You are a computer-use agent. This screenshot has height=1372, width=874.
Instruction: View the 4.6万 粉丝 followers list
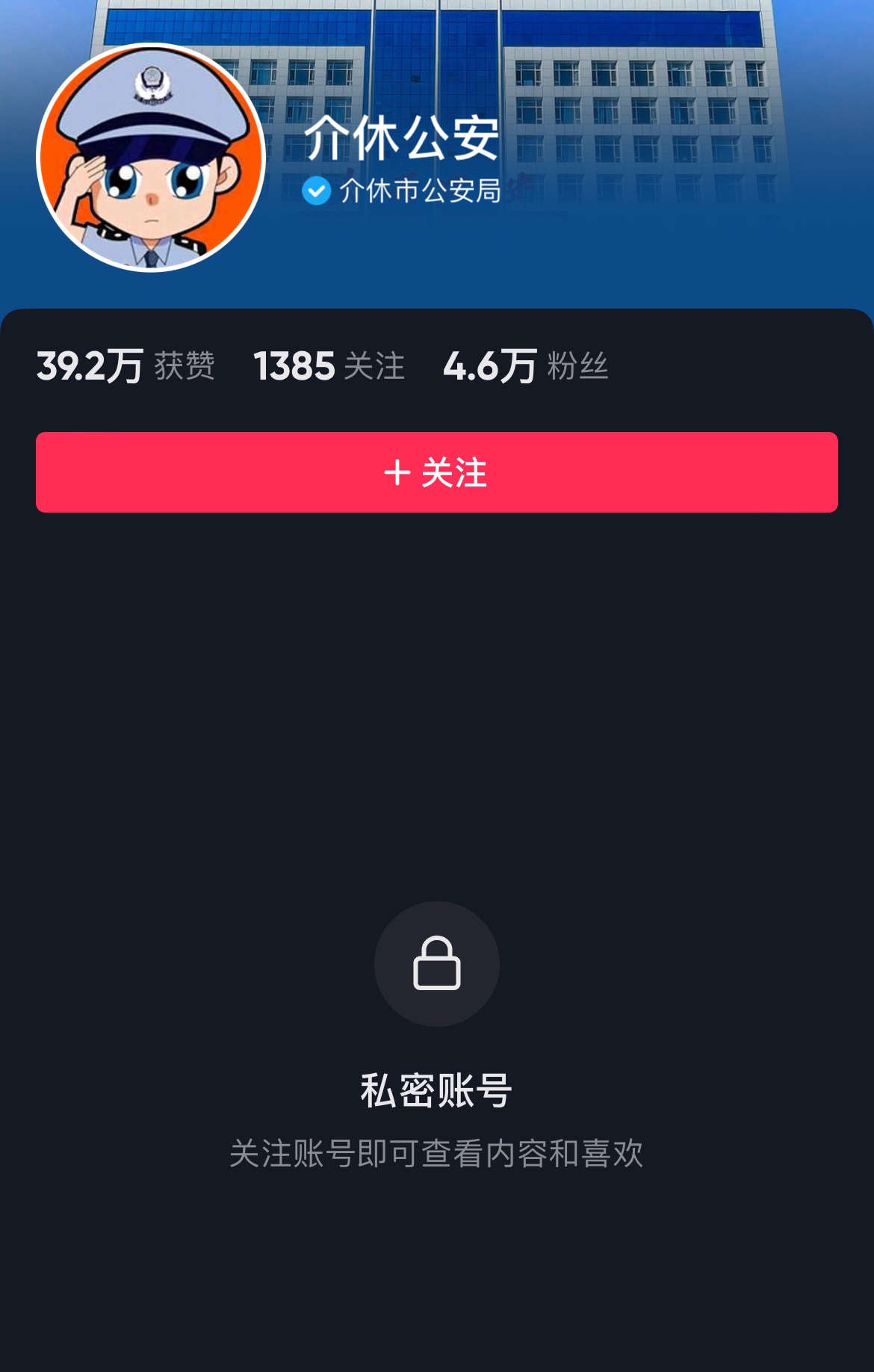click(525, 366)
